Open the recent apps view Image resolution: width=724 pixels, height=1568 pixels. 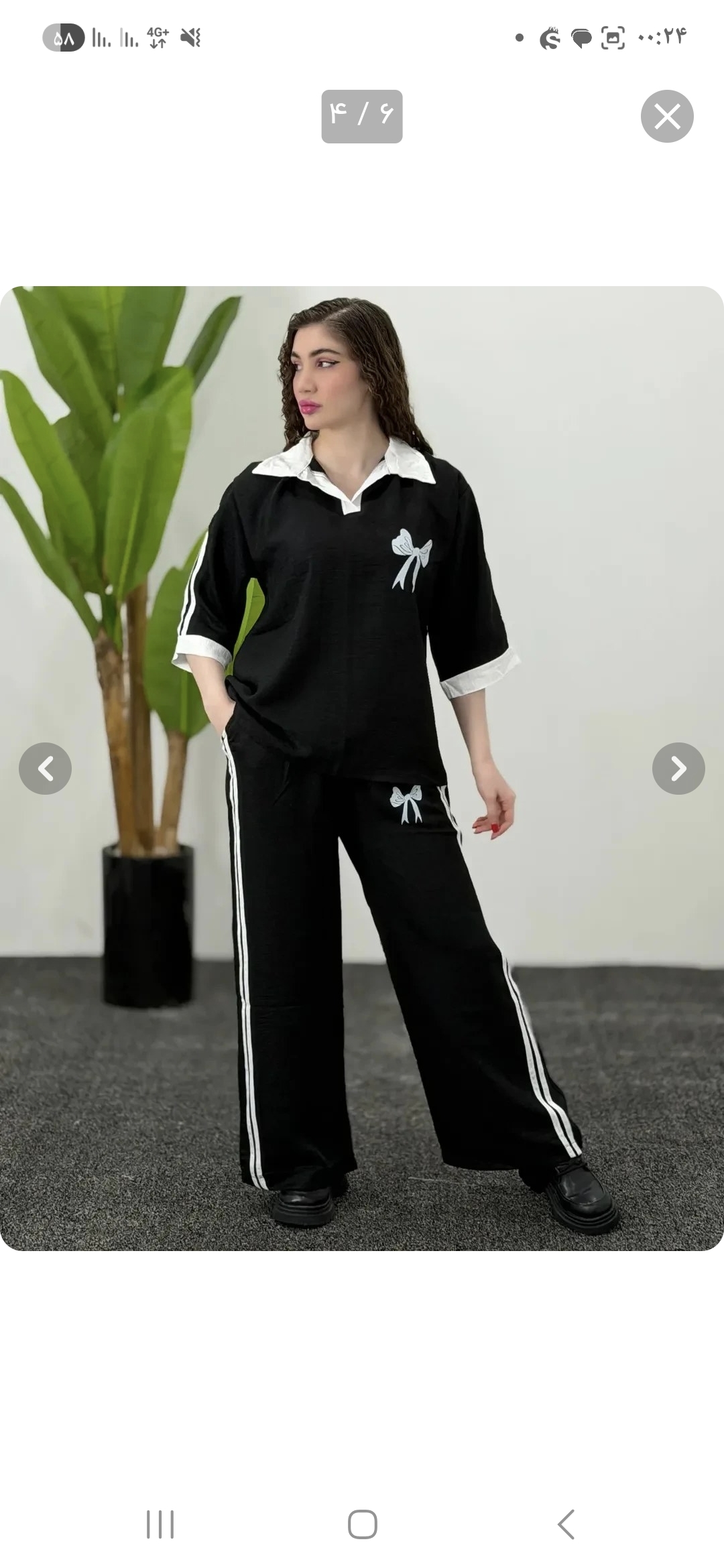click(160, 1524)
